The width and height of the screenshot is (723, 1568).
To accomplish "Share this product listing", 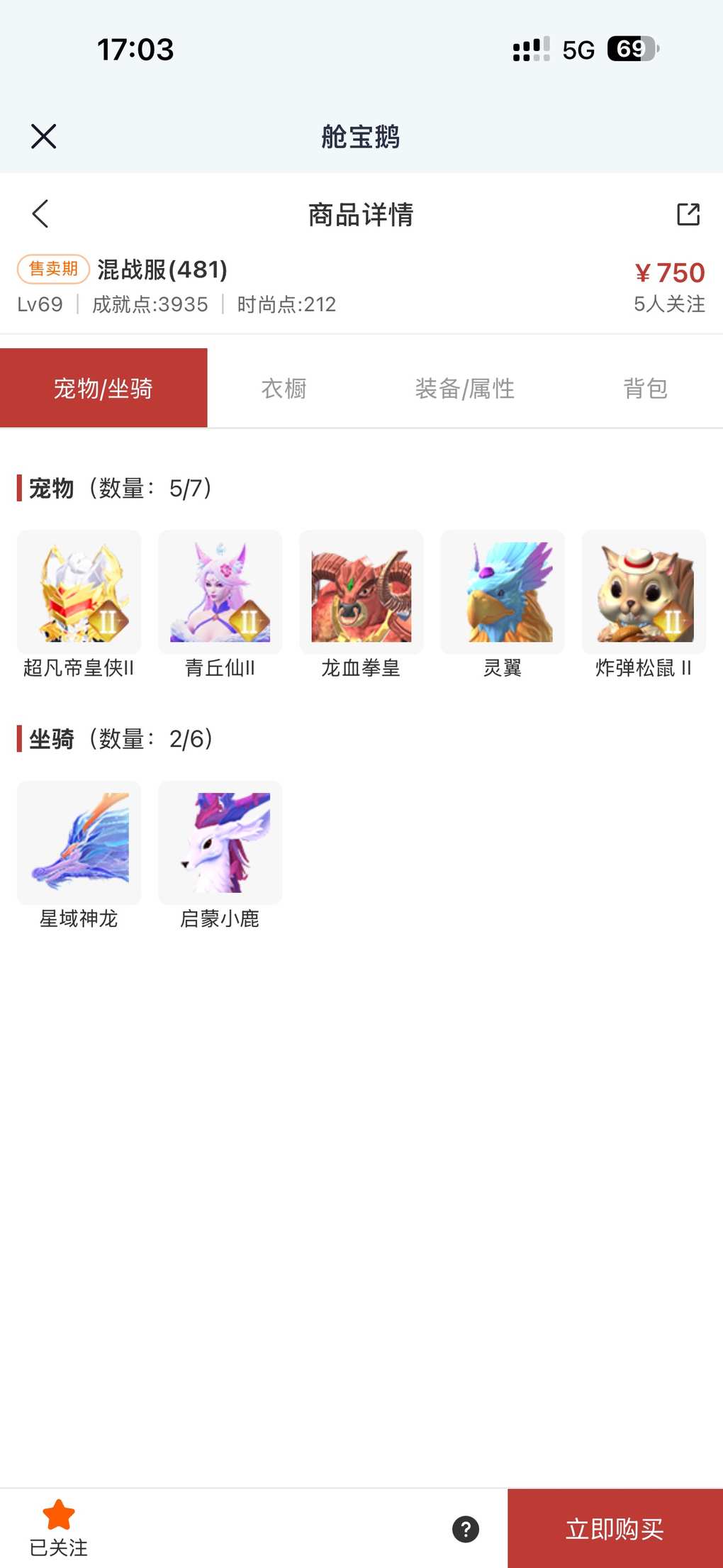I will tap(688, 214).
